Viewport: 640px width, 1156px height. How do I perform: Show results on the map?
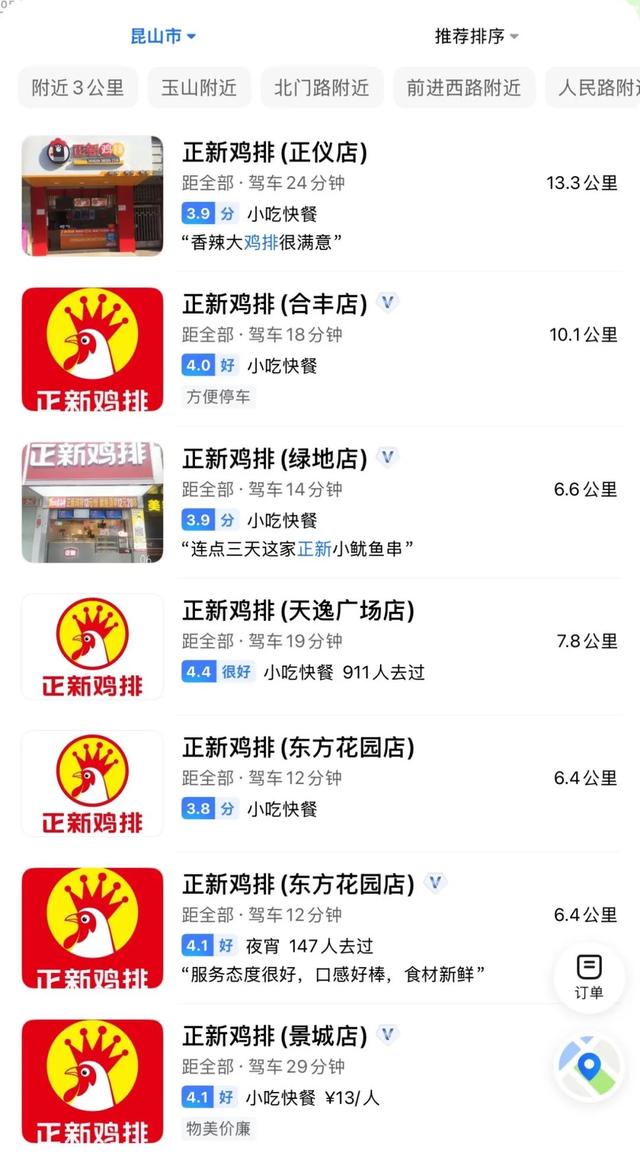[x=589, y=1066]
